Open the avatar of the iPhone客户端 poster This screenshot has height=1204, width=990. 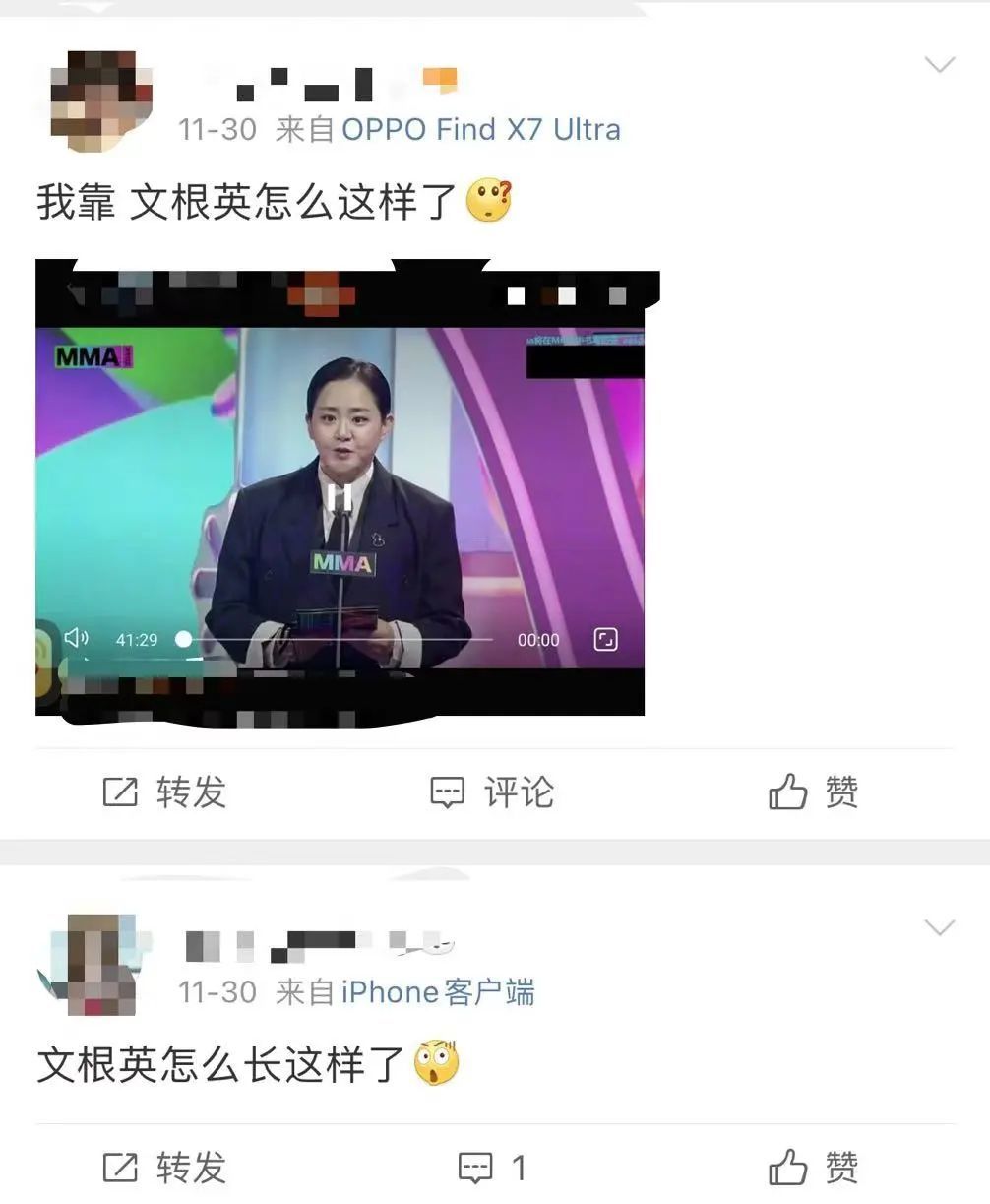coord(97,964)
